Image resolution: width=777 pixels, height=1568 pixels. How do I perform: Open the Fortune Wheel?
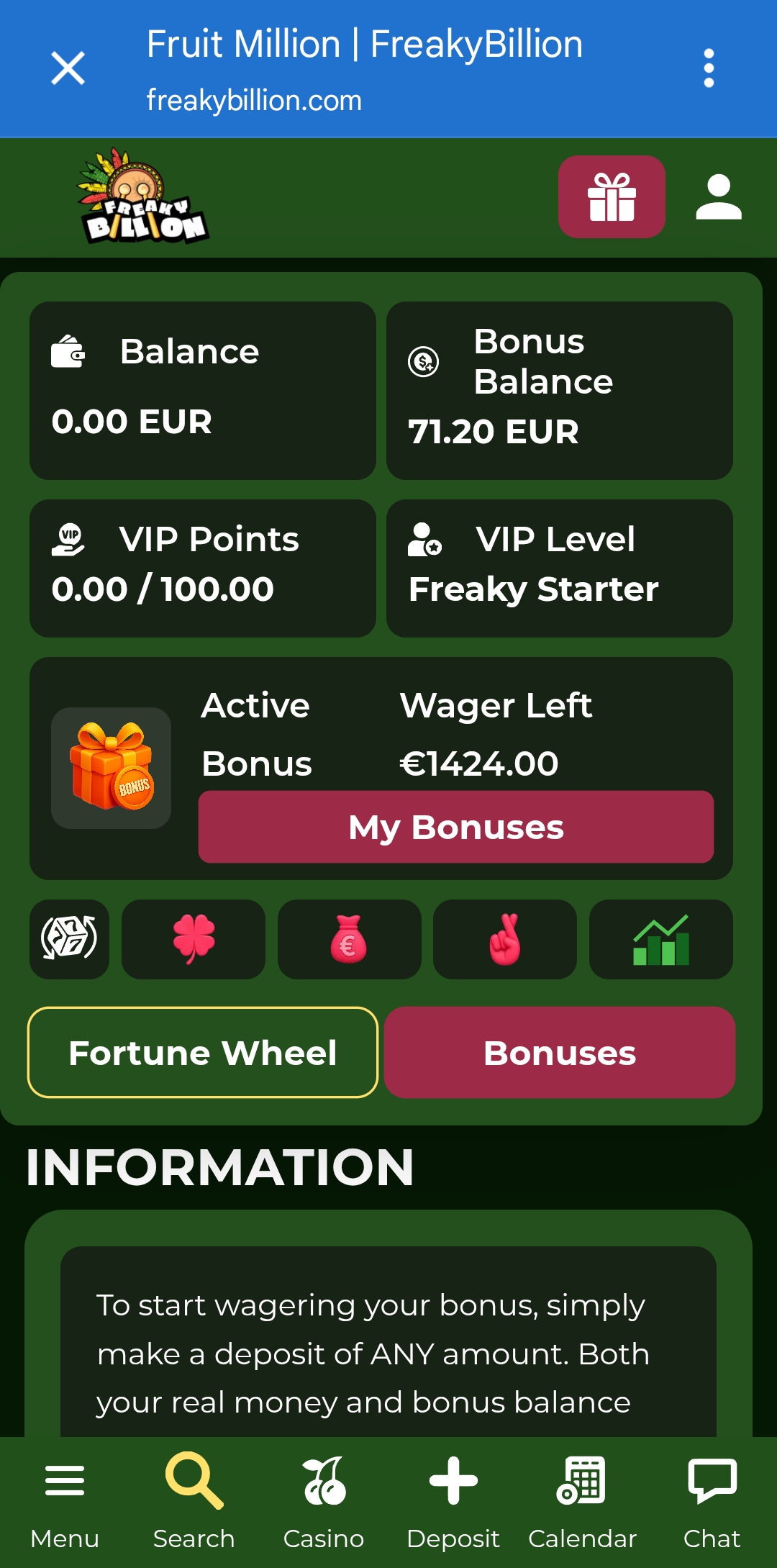click(203, 1052)
